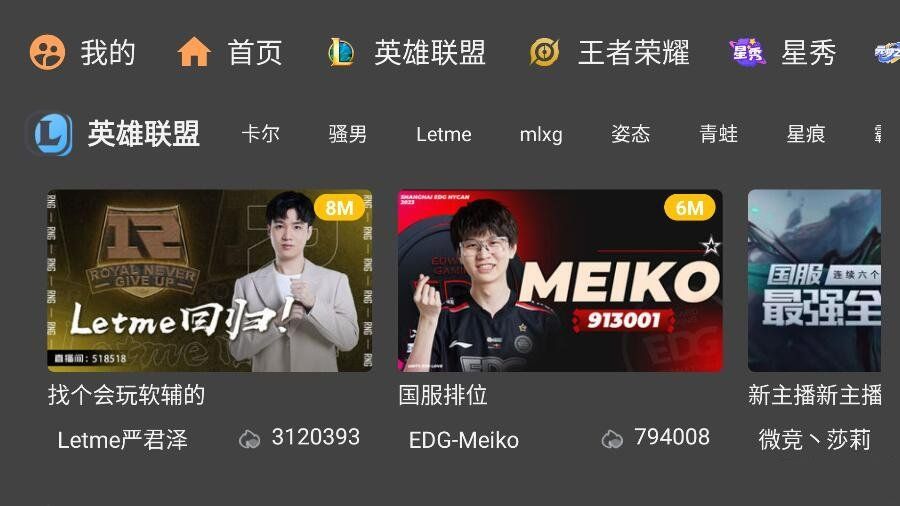Tap the Letme streamer chip
The image size is (900, 506).
443,134
